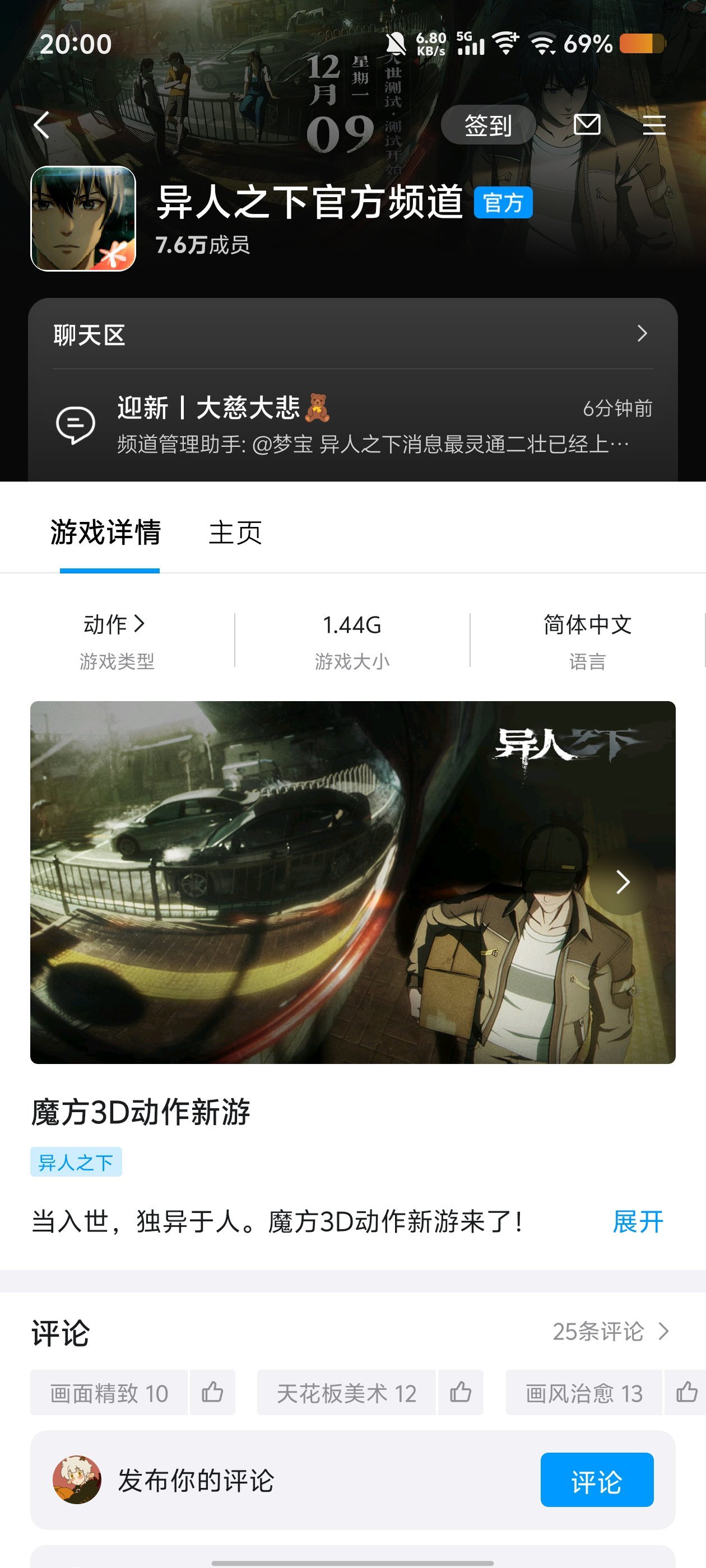Go back using the top-left arrow
Screen dimensions: 706x1568
[41, 125]
